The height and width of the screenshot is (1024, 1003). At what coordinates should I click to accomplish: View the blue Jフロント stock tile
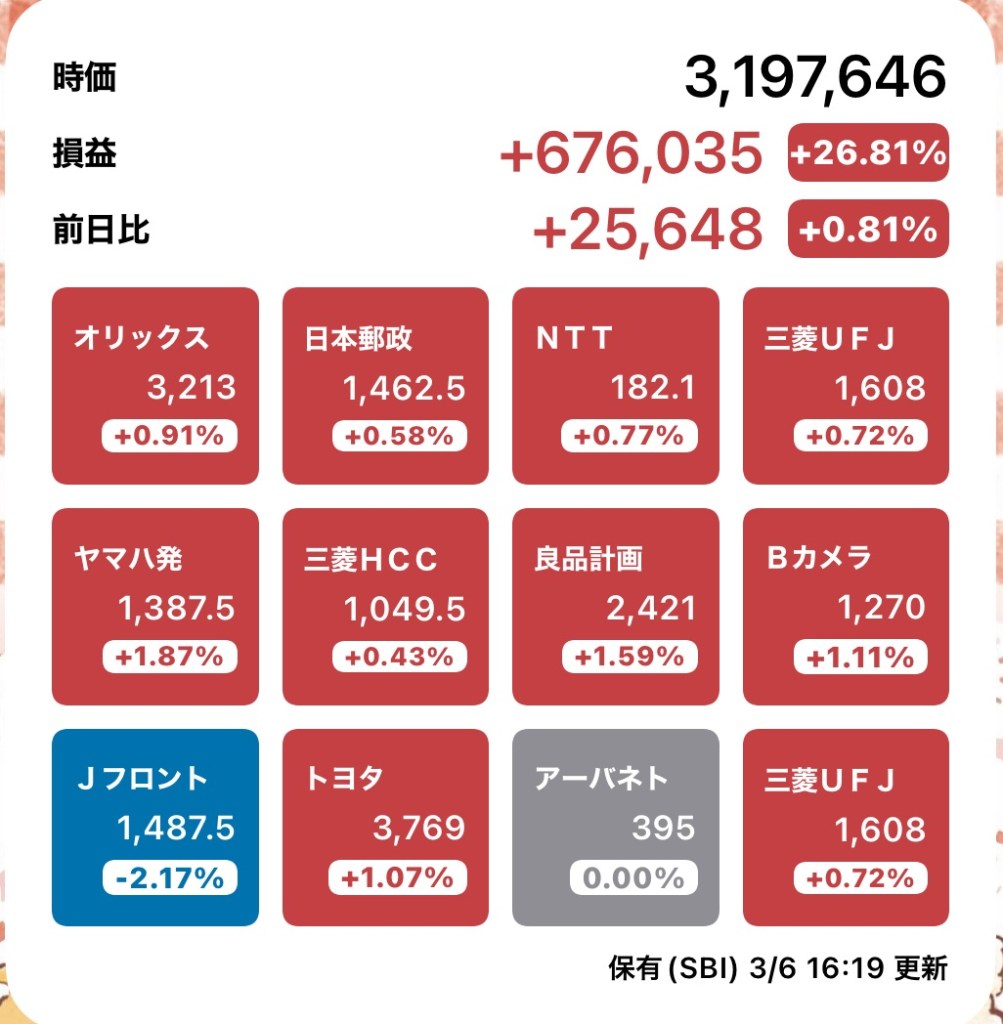[155, 828]
